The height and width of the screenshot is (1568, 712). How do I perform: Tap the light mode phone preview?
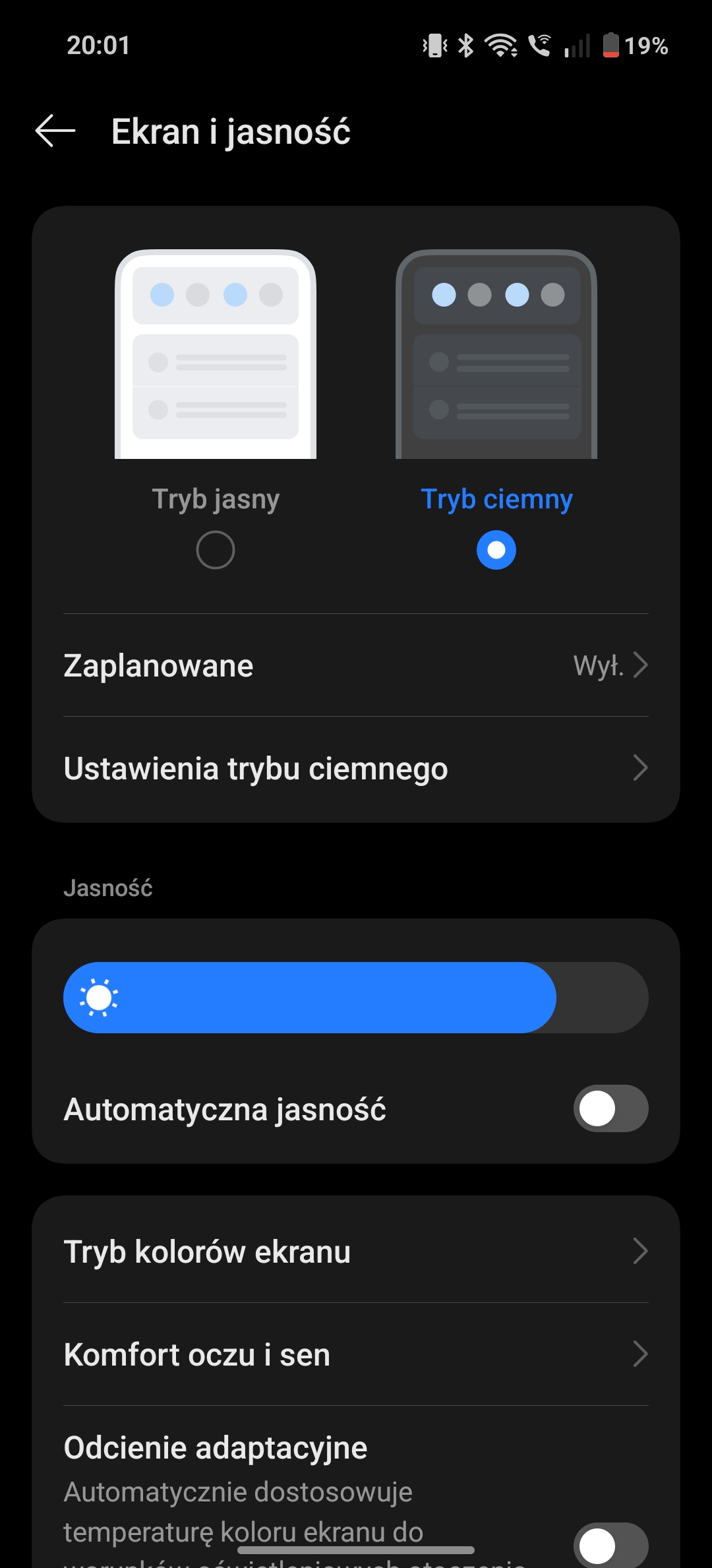(x=216, y=354)
